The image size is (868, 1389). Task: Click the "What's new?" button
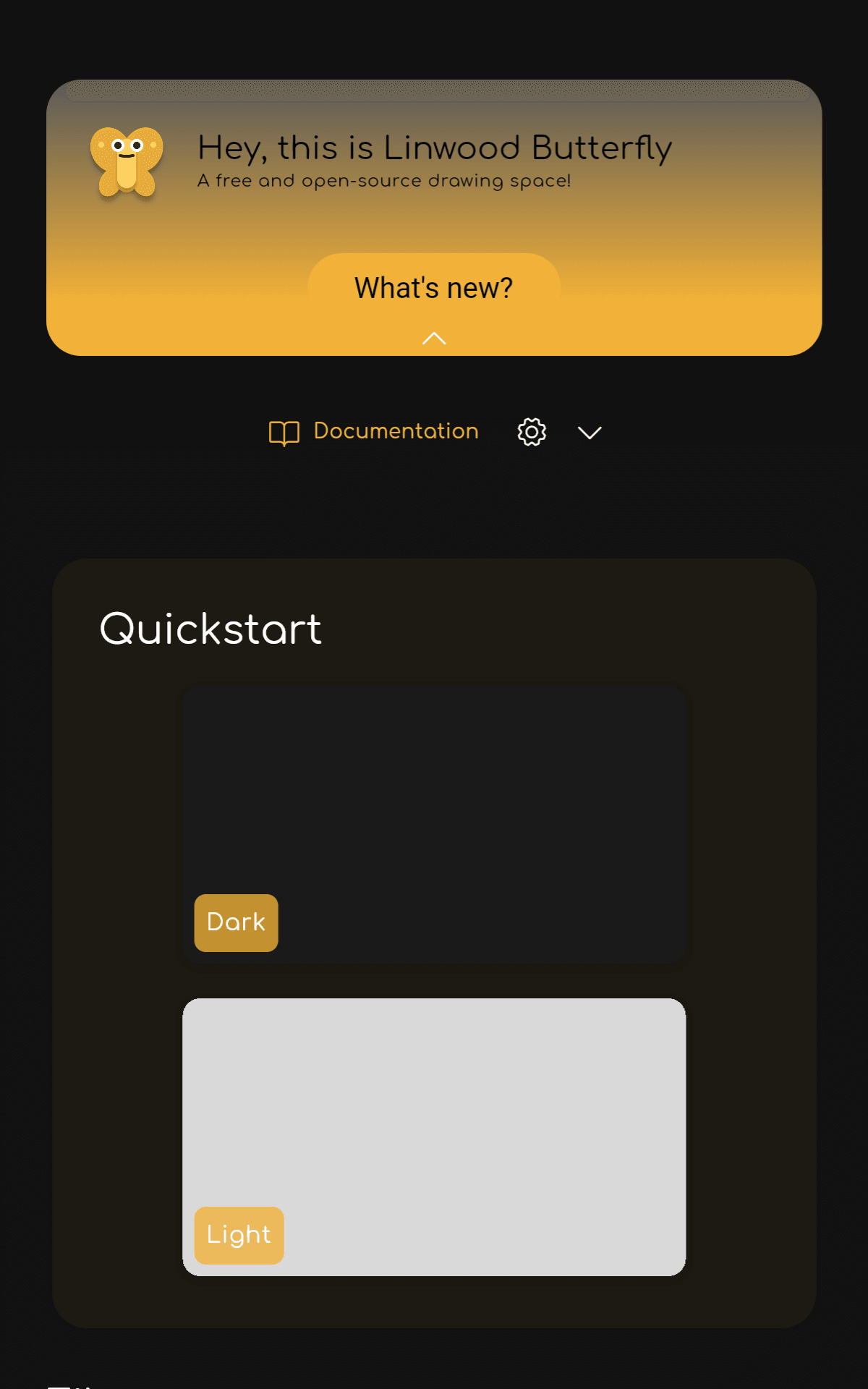[x=433, y=286]
